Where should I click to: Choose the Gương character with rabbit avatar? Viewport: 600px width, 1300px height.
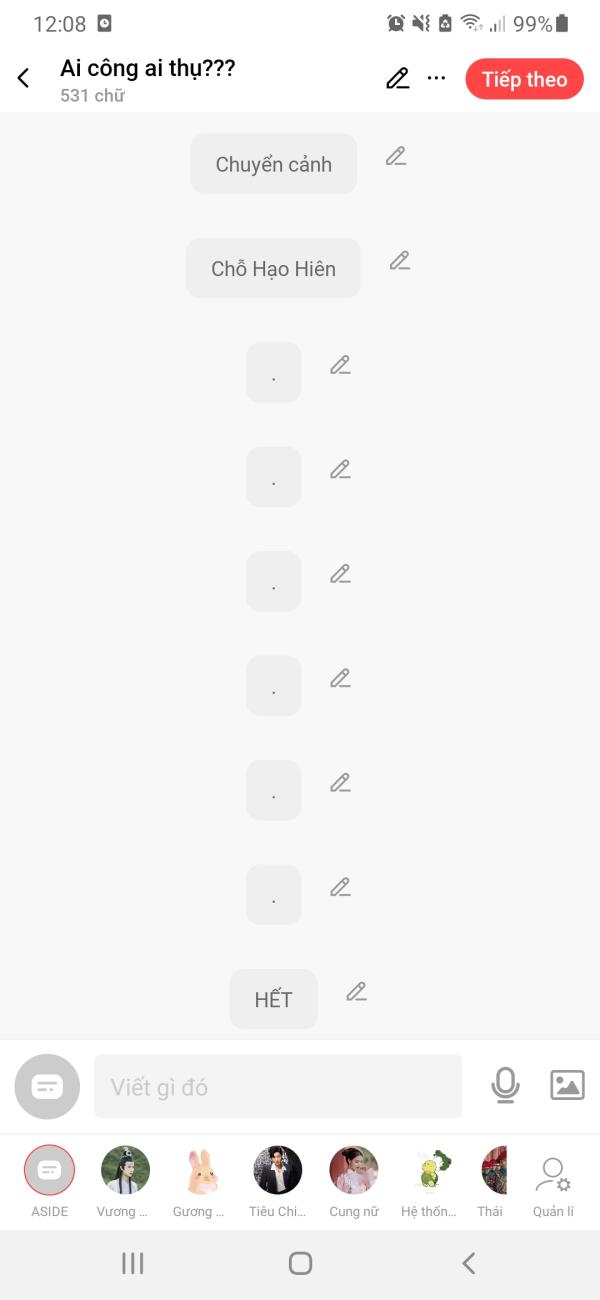(x=201, y=1171)
